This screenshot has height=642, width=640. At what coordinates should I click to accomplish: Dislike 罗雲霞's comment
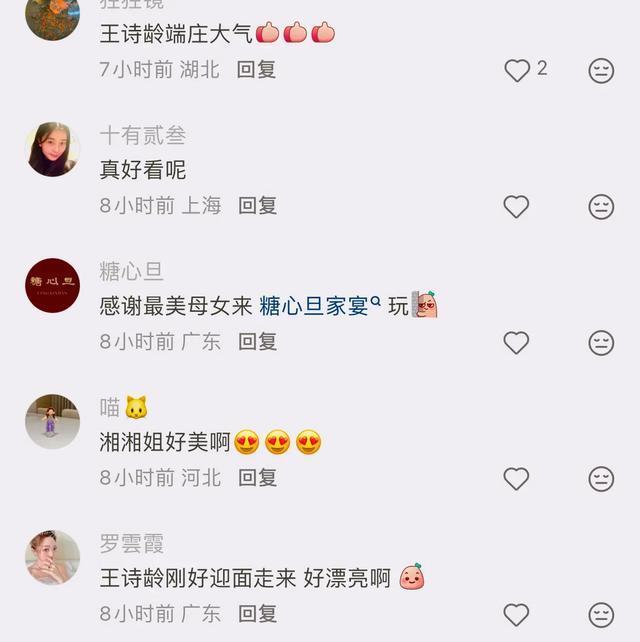tap(601, 614)
